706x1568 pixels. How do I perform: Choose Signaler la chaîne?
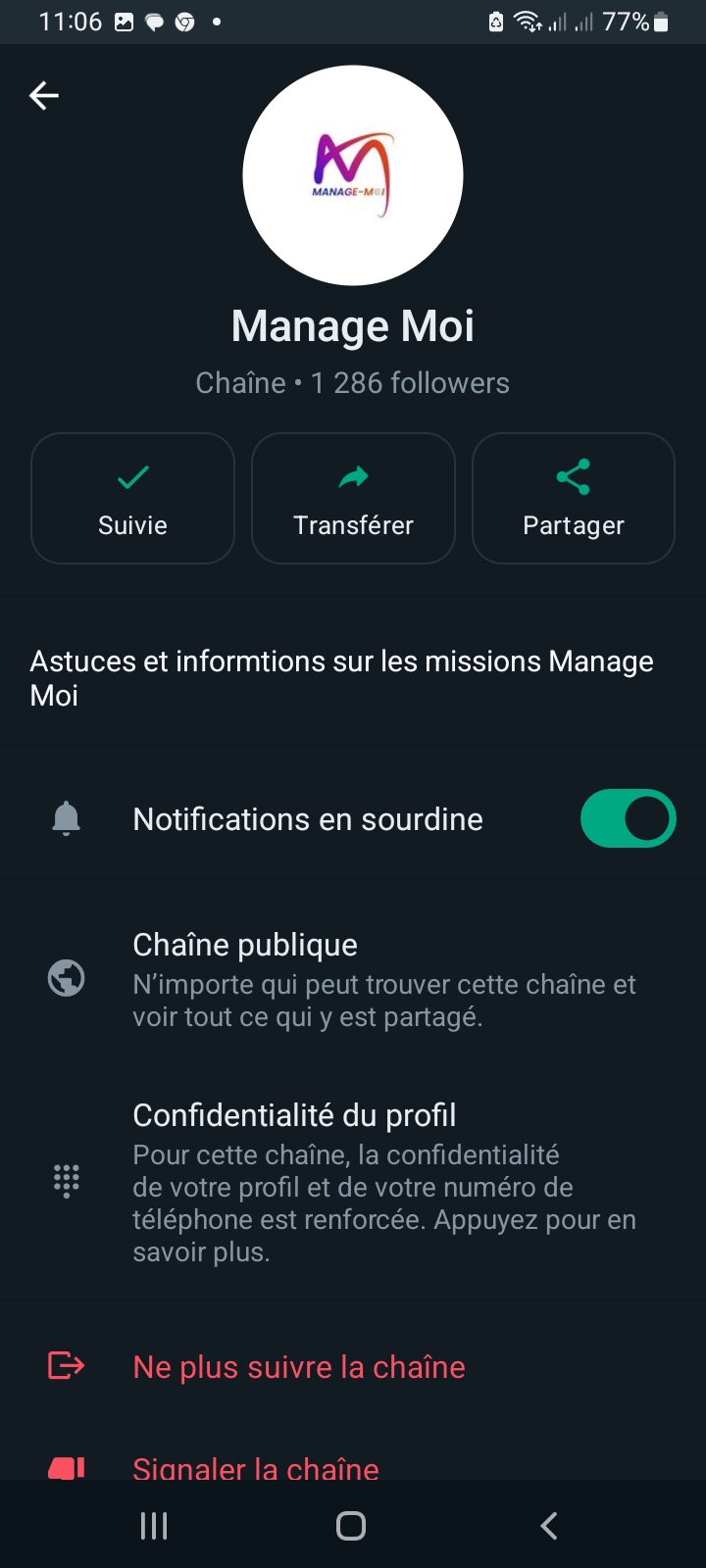click(256, 1466)
